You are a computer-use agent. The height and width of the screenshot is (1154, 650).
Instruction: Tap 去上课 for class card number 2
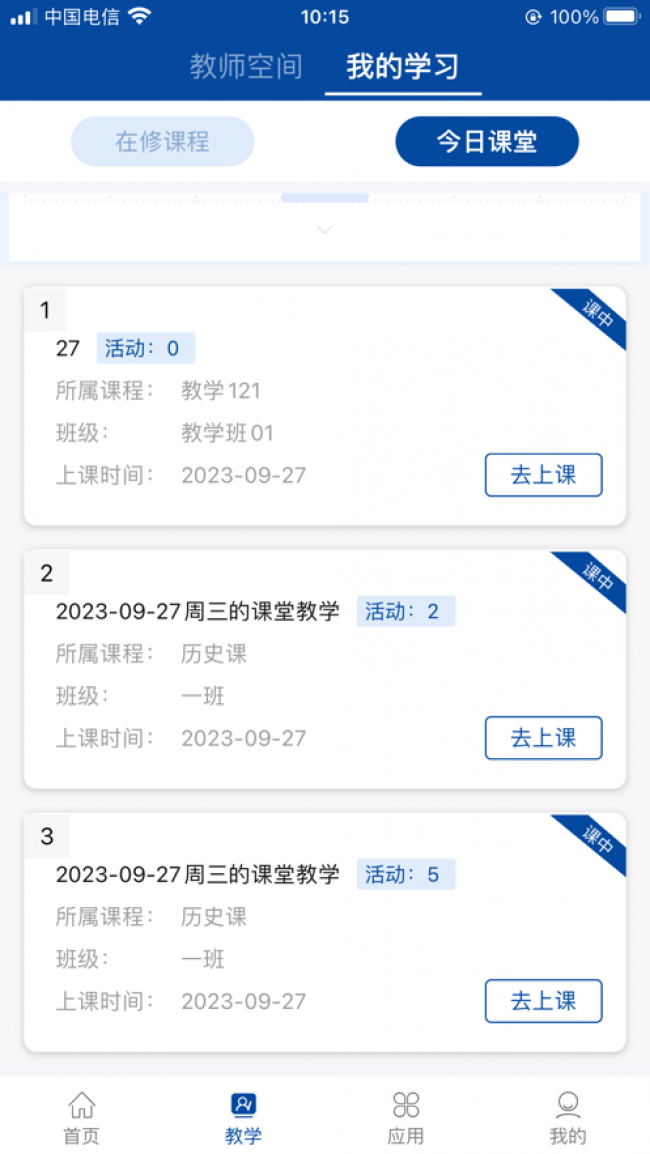[543, 738]
